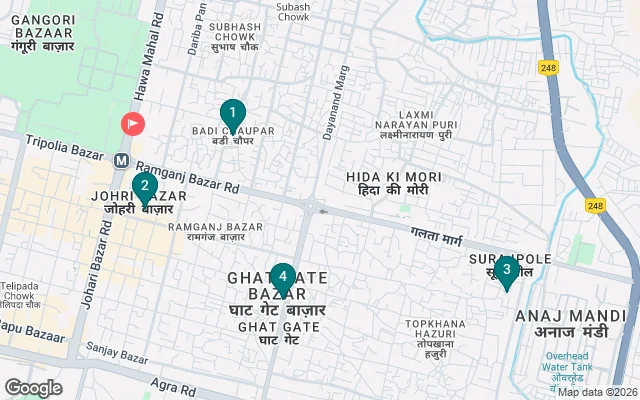The width and height of the screenshot is (640, 400).
Task: Tap the red flag pin on Hawa Mahal Rd
Action: pyautogui.click(x=132, y=124)
